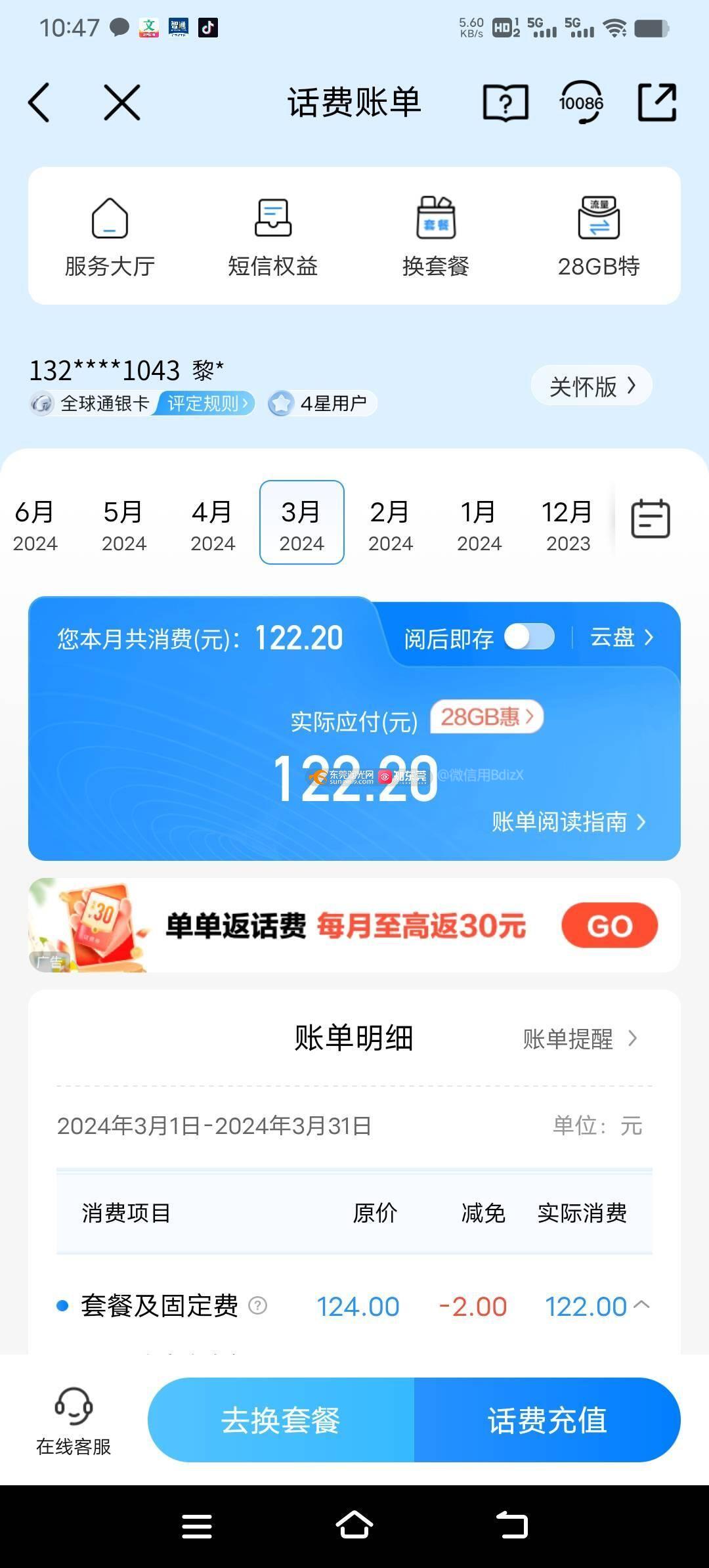Collapse the 套餐及固定费 row
This screenshot has width=709, height=1568.
642,1305
